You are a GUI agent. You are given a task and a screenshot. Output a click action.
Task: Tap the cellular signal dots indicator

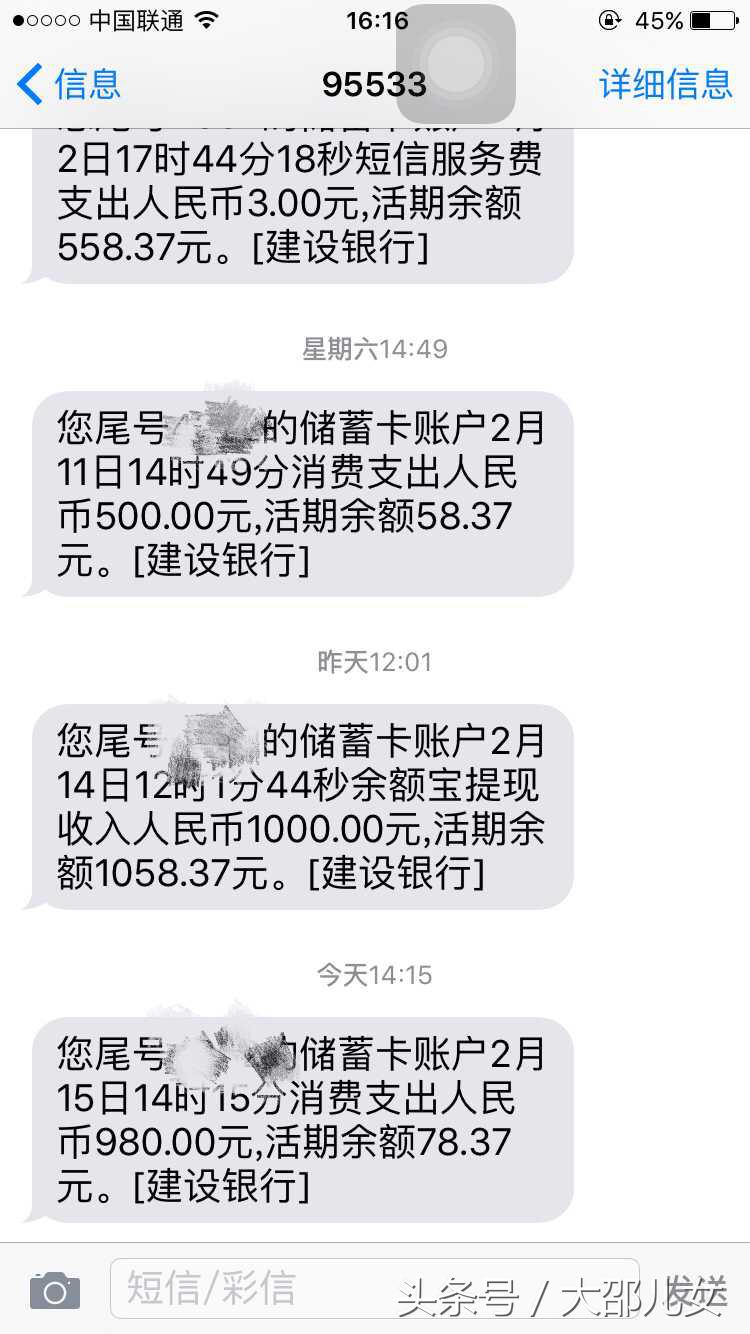[45, 19]
